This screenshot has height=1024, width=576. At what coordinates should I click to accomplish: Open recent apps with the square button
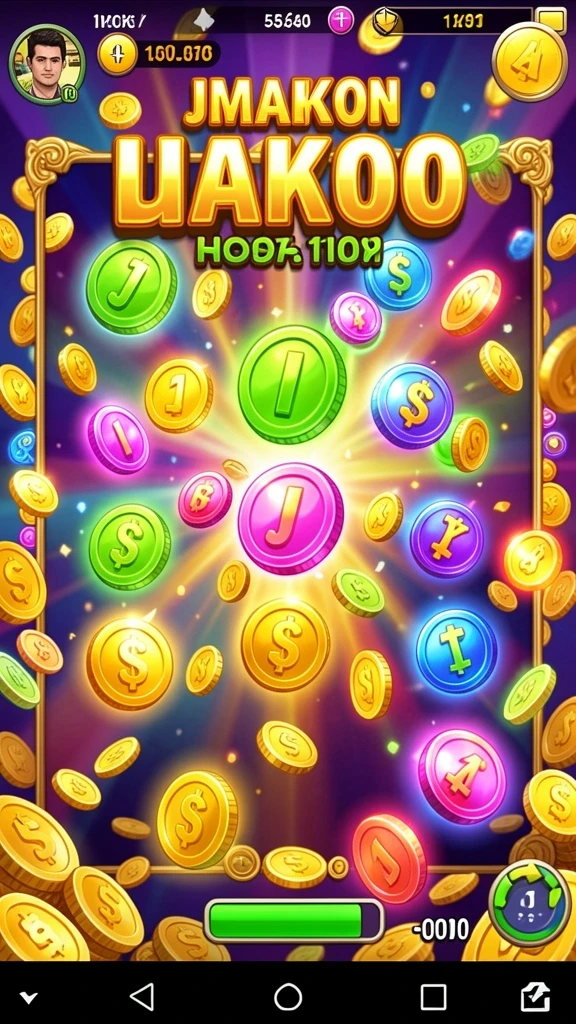tap(433, 997)
